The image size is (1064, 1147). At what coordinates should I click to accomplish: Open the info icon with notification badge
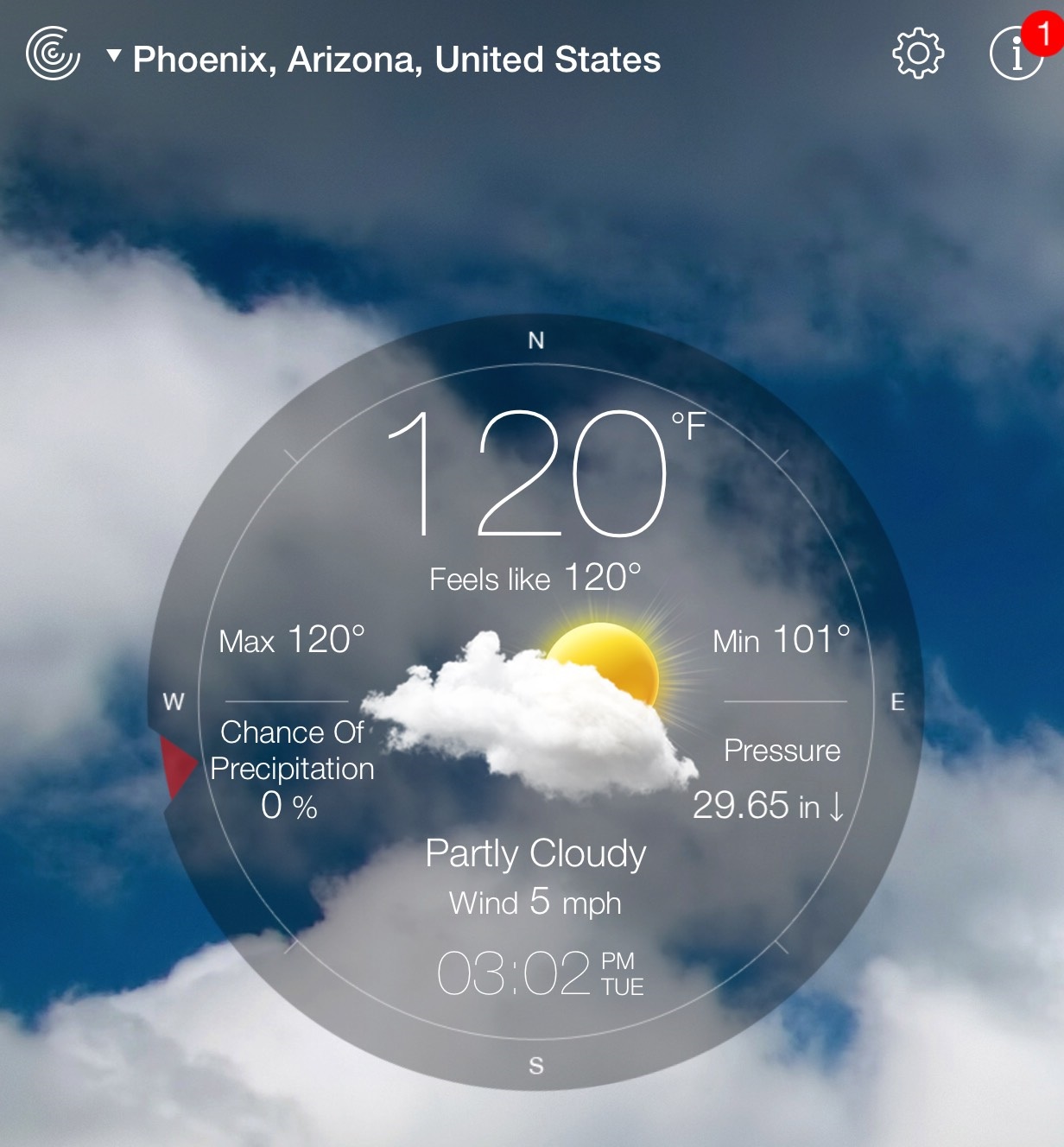(x=1016, y=54)
